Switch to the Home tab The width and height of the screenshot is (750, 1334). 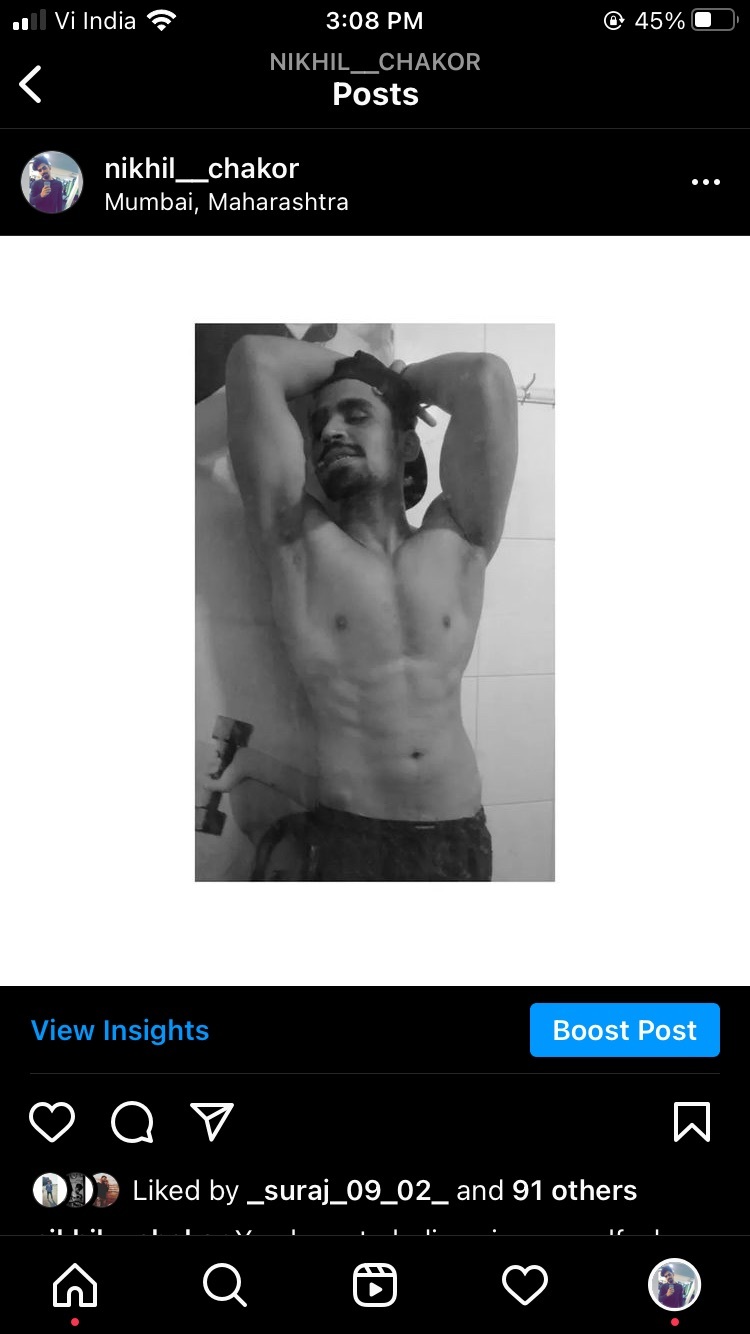point(75,1285)
